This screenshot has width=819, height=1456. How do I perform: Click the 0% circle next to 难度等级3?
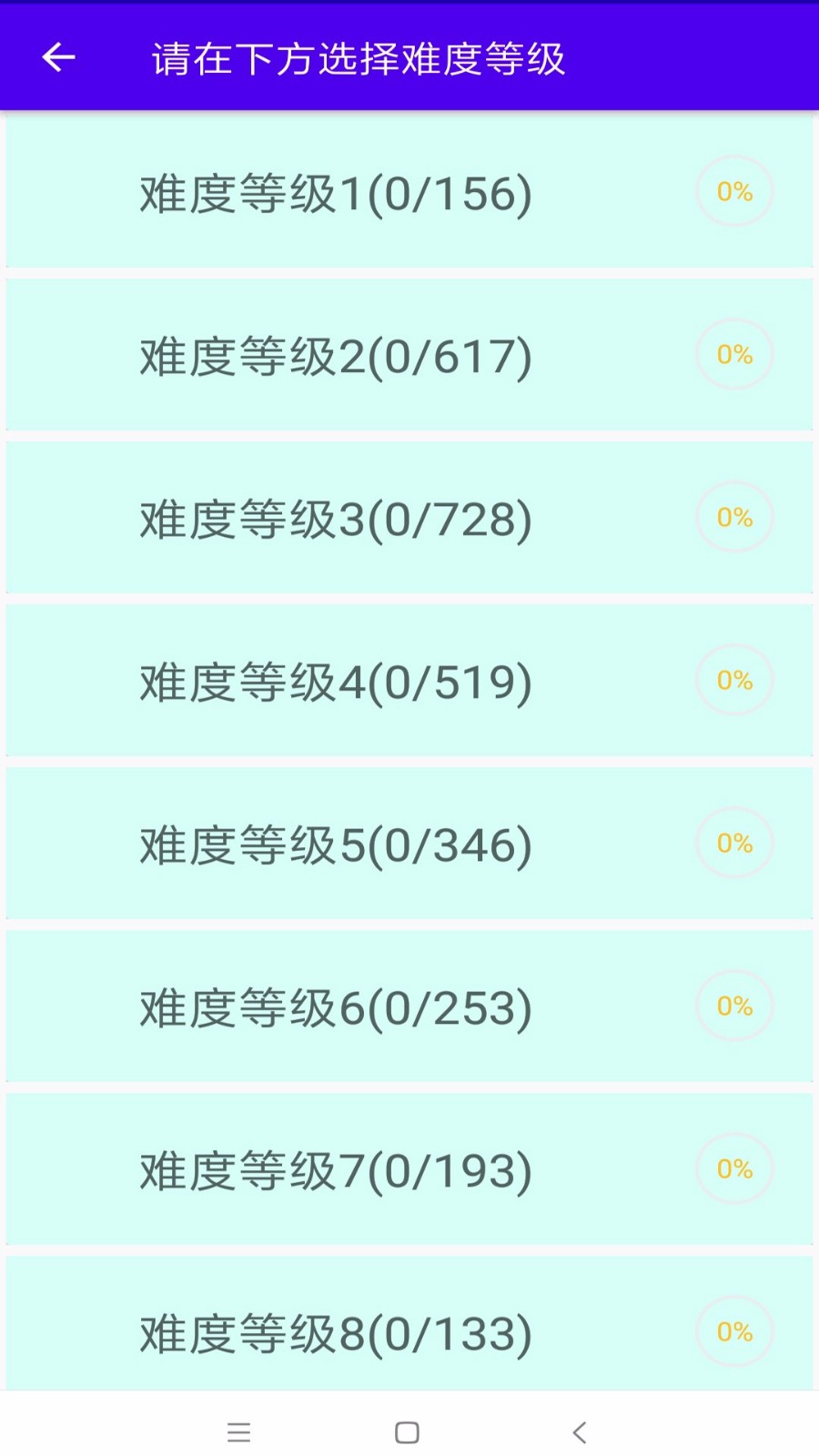pyautogui.click(x=734, y=517)
